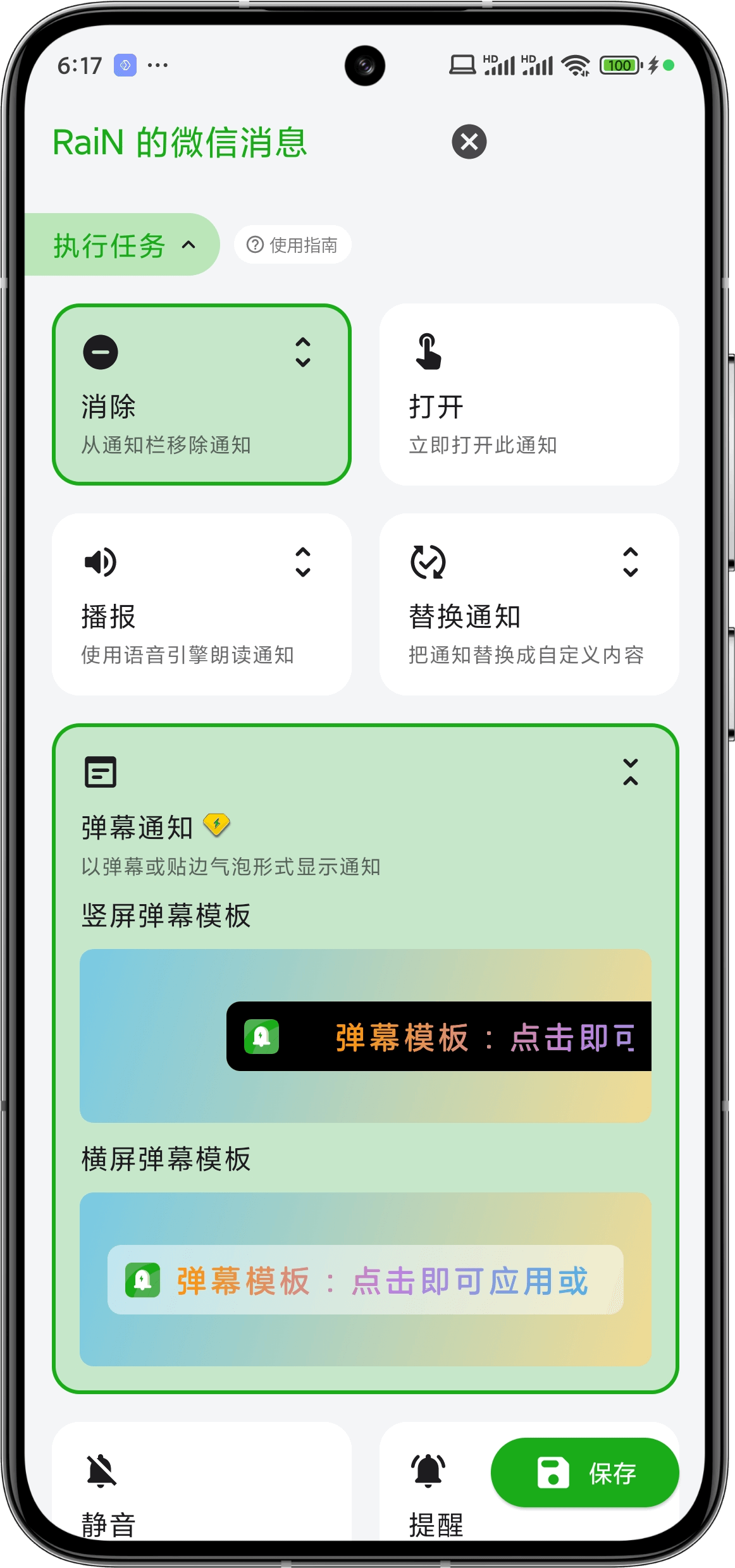735x1568 pixels.
Task: Select the 打开 task card
Action: pos(529,395)
